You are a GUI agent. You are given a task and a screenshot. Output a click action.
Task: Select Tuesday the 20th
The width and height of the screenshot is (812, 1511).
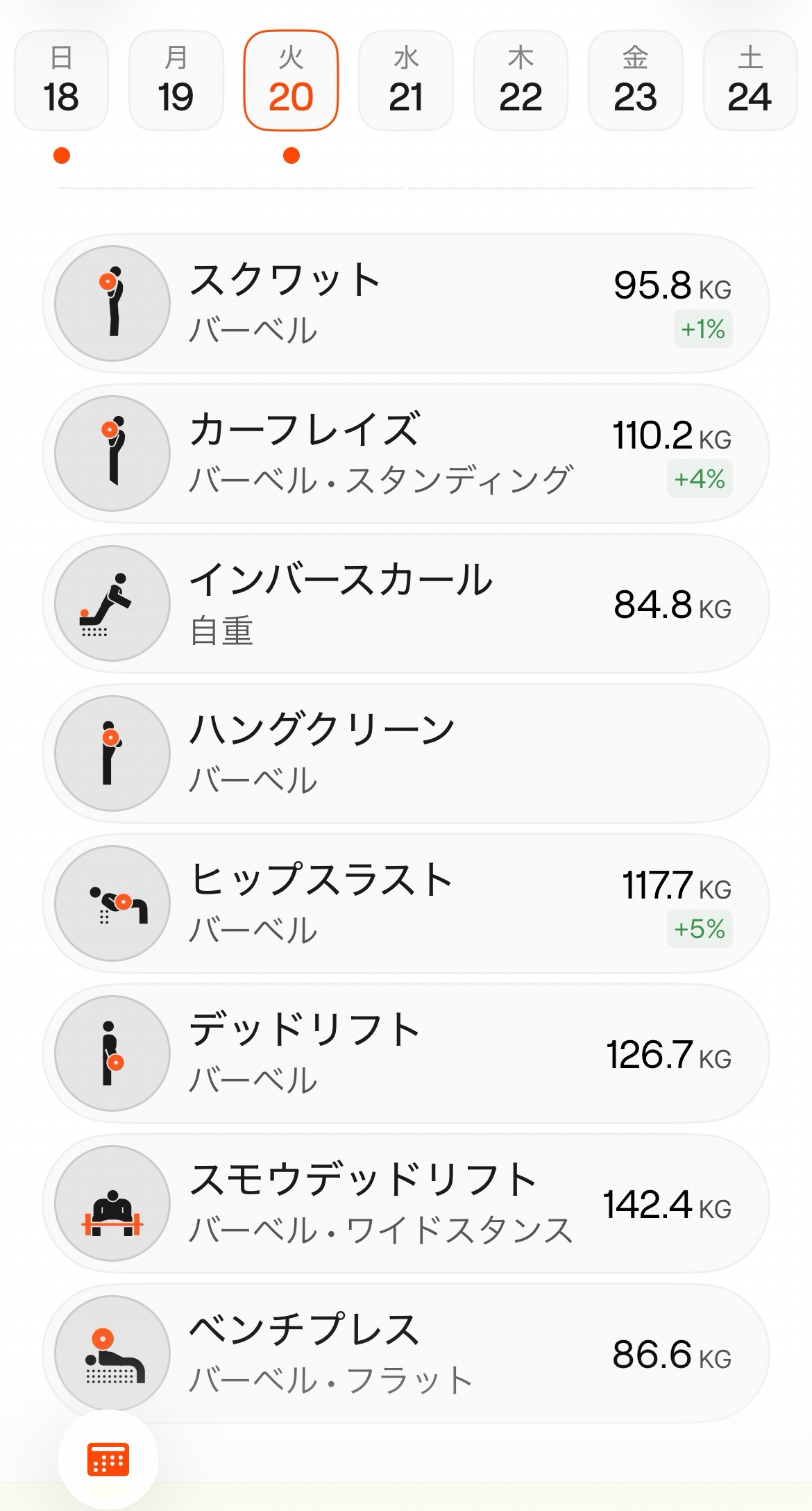click(291, 81)
